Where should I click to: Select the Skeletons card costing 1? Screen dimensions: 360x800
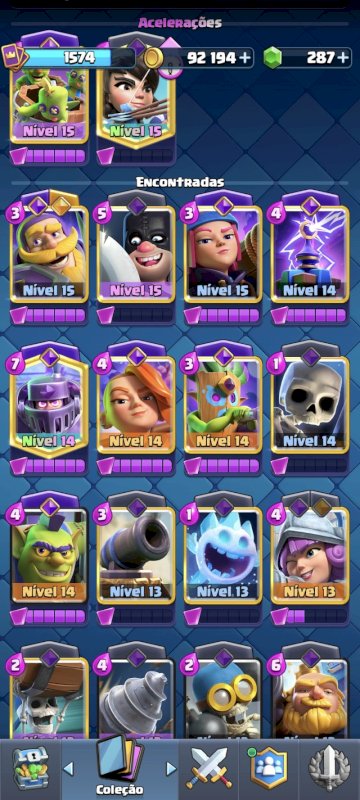310,405
